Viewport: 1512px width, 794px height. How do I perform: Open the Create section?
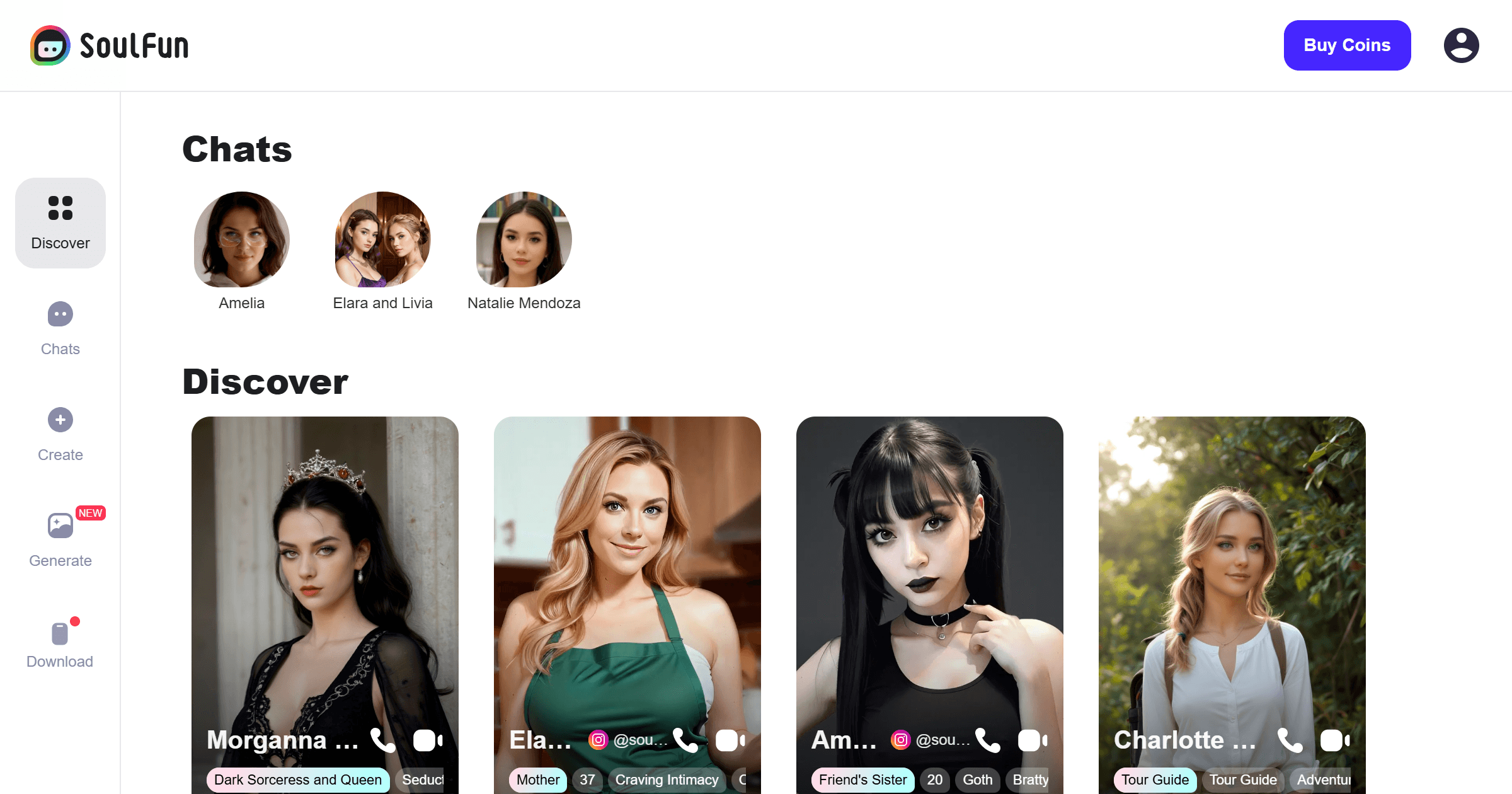pyautogui.click(x=60, y=435)
